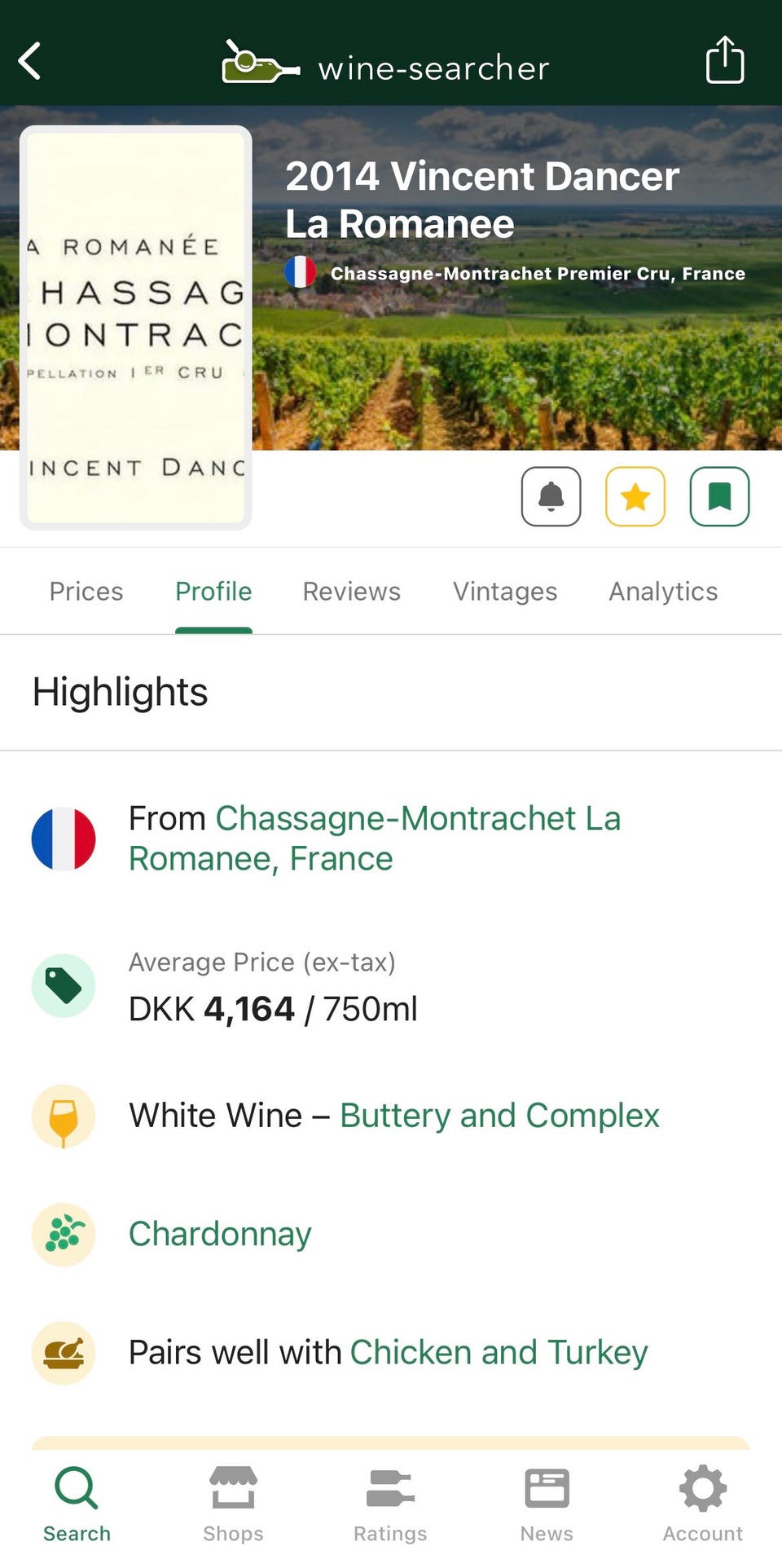This screenshot has width=782, height=1568.
Task: Share this wine page
Action: (724, 60)
